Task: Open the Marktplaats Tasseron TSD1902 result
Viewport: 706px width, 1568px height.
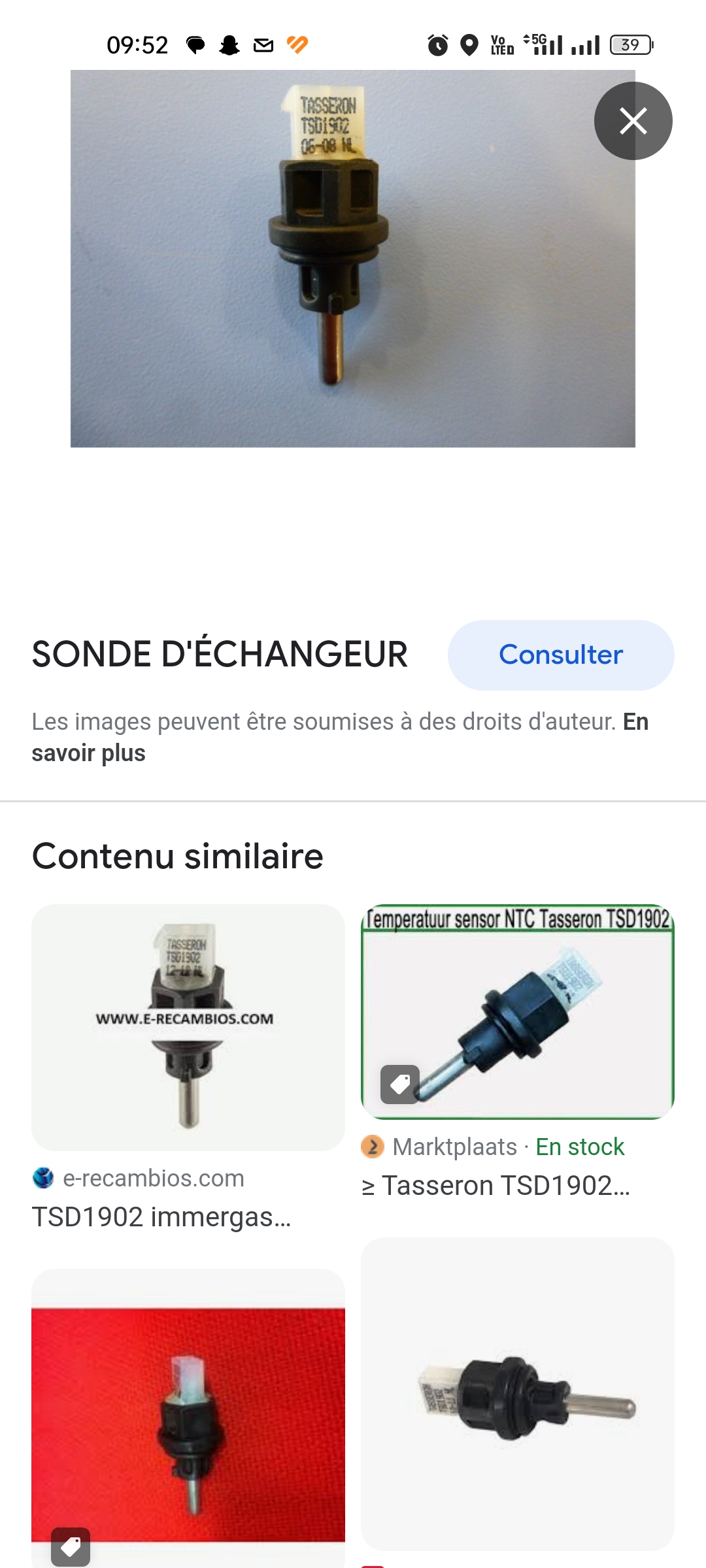Action: click(x=517, y=1011)
